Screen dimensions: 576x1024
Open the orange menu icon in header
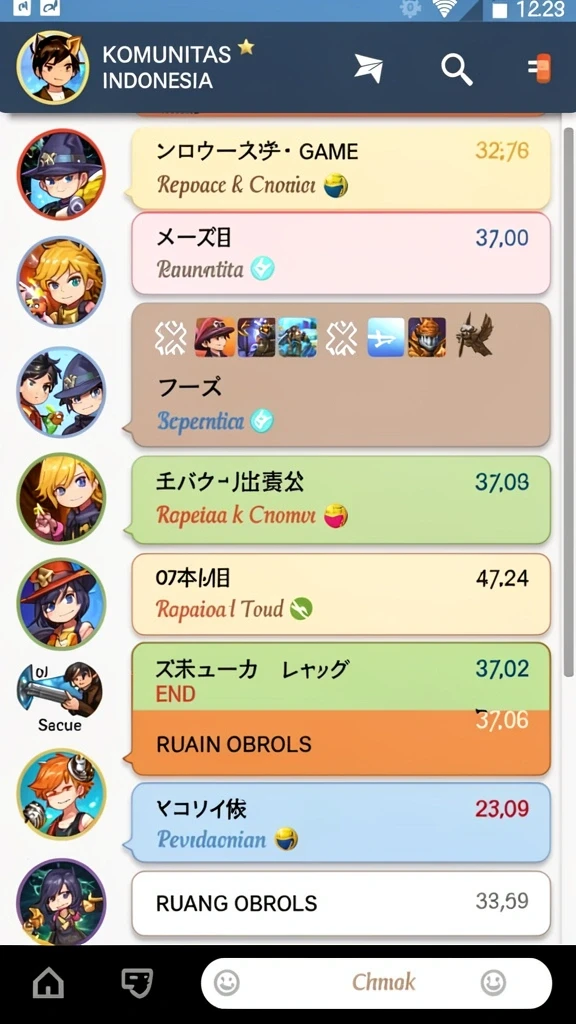pos(539,69)
